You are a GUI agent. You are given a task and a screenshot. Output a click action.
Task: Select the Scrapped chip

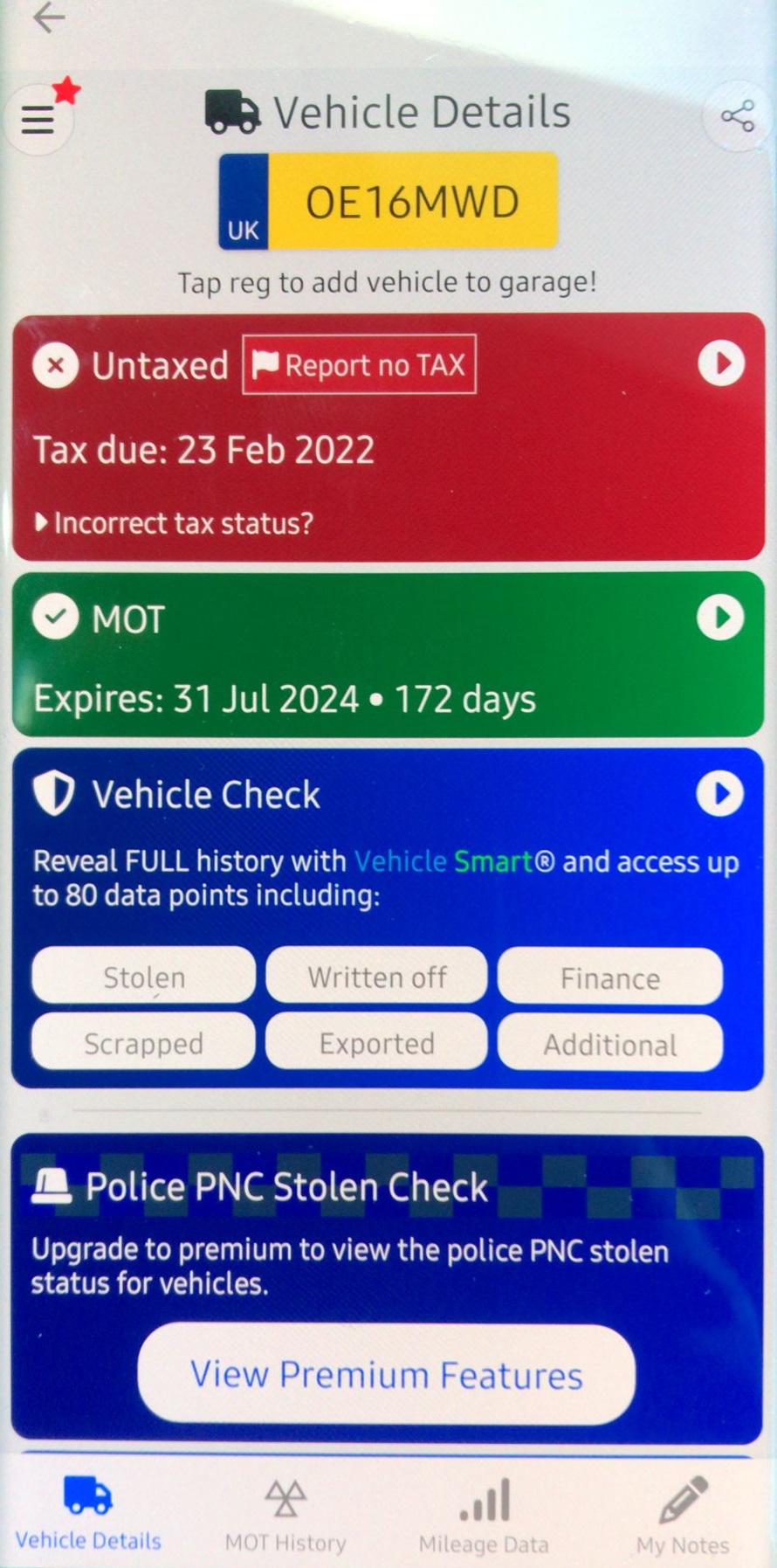144,1043
